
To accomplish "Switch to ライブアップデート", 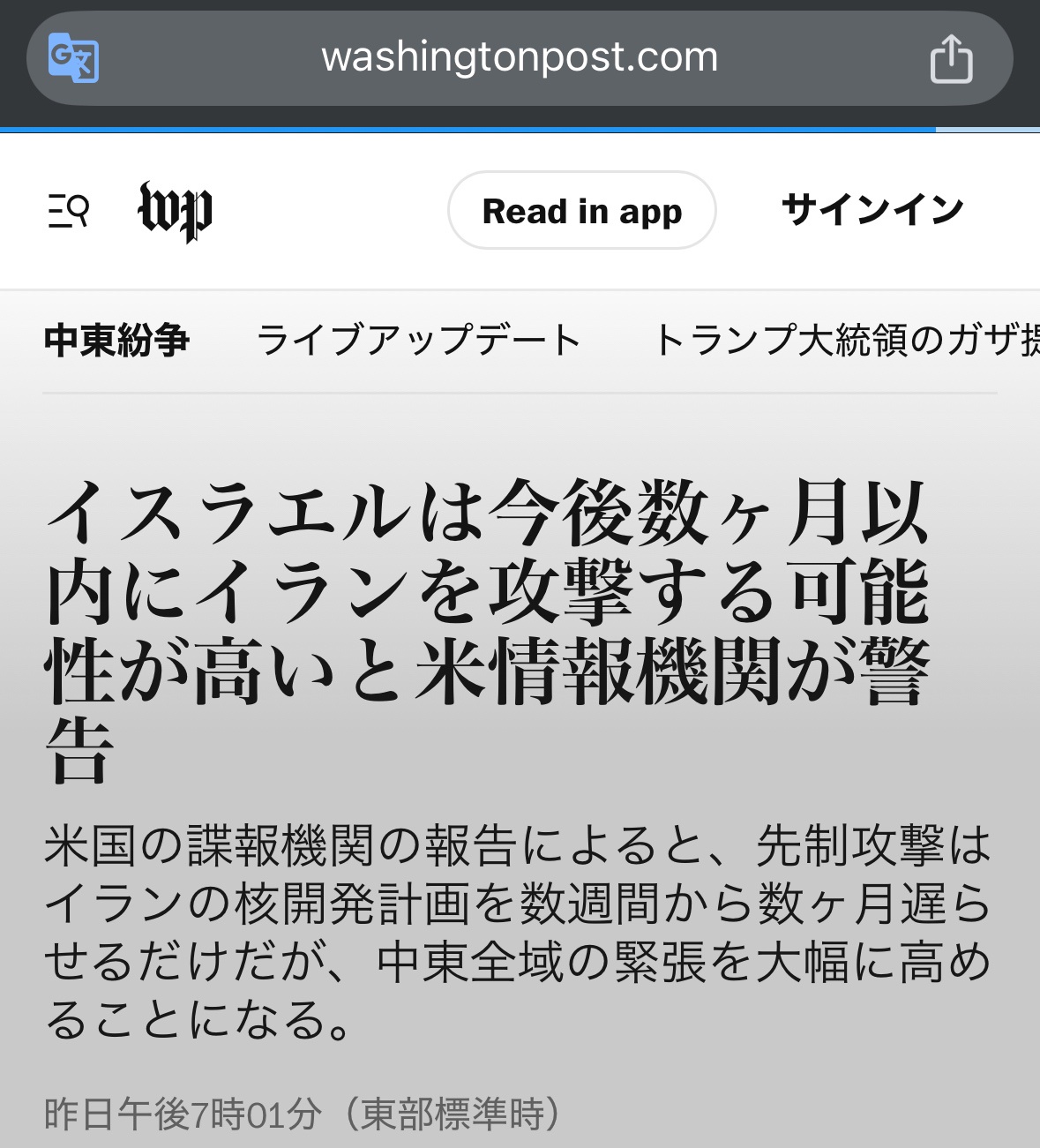I will pyautogui.click(x=418, y=340).
